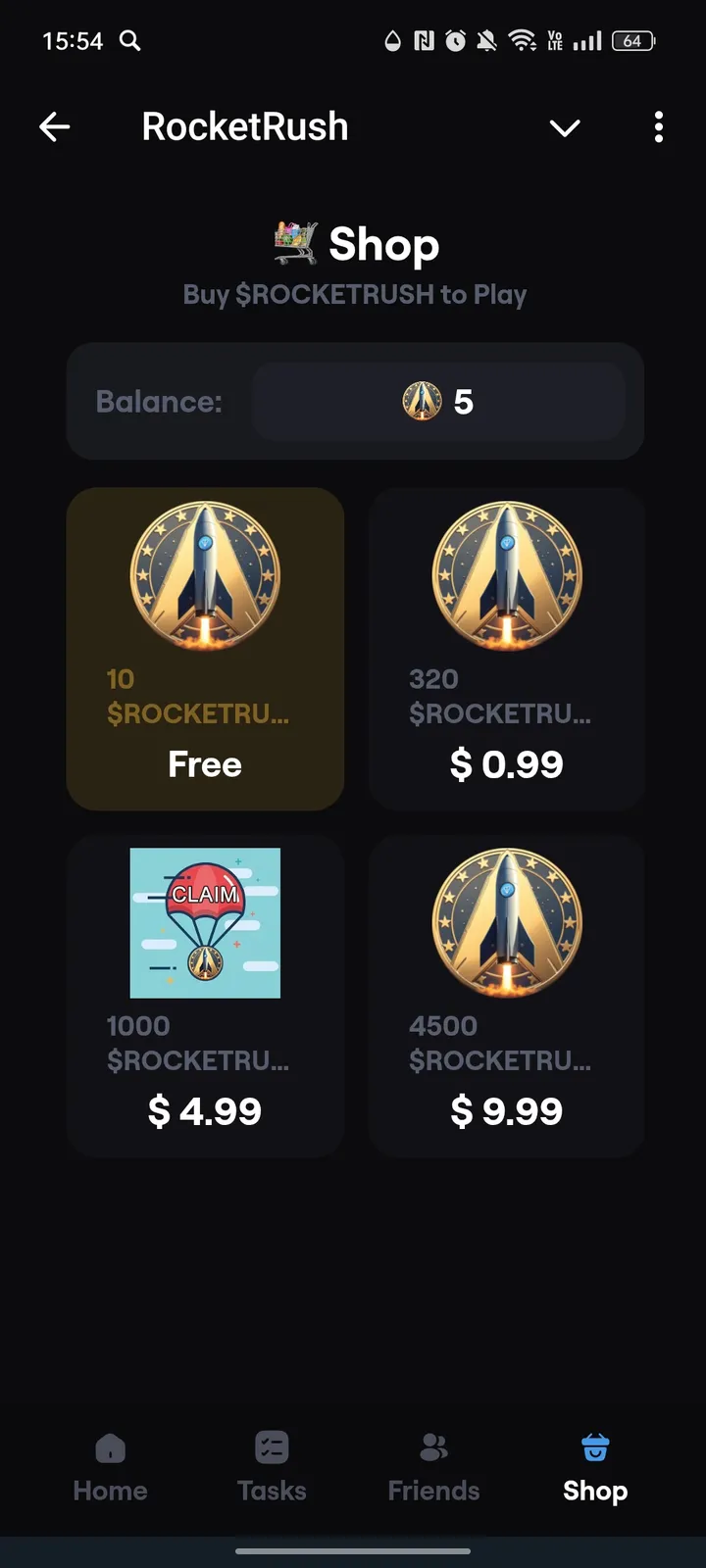
Task: Click the rocket coin icon beside your balance
Action: click(x=422, y=402)
